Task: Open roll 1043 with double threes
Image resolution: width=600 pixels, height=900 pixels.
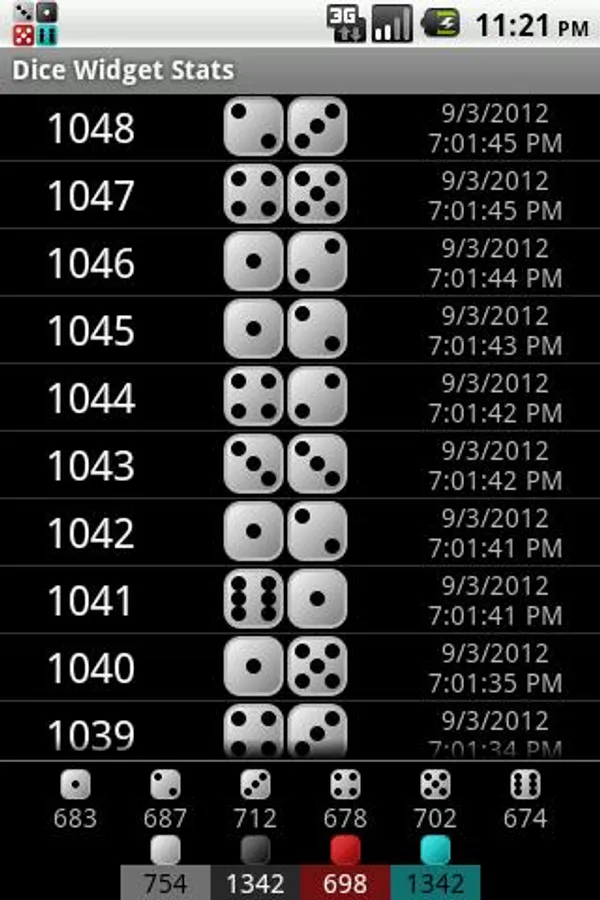Action: (300, 465)
